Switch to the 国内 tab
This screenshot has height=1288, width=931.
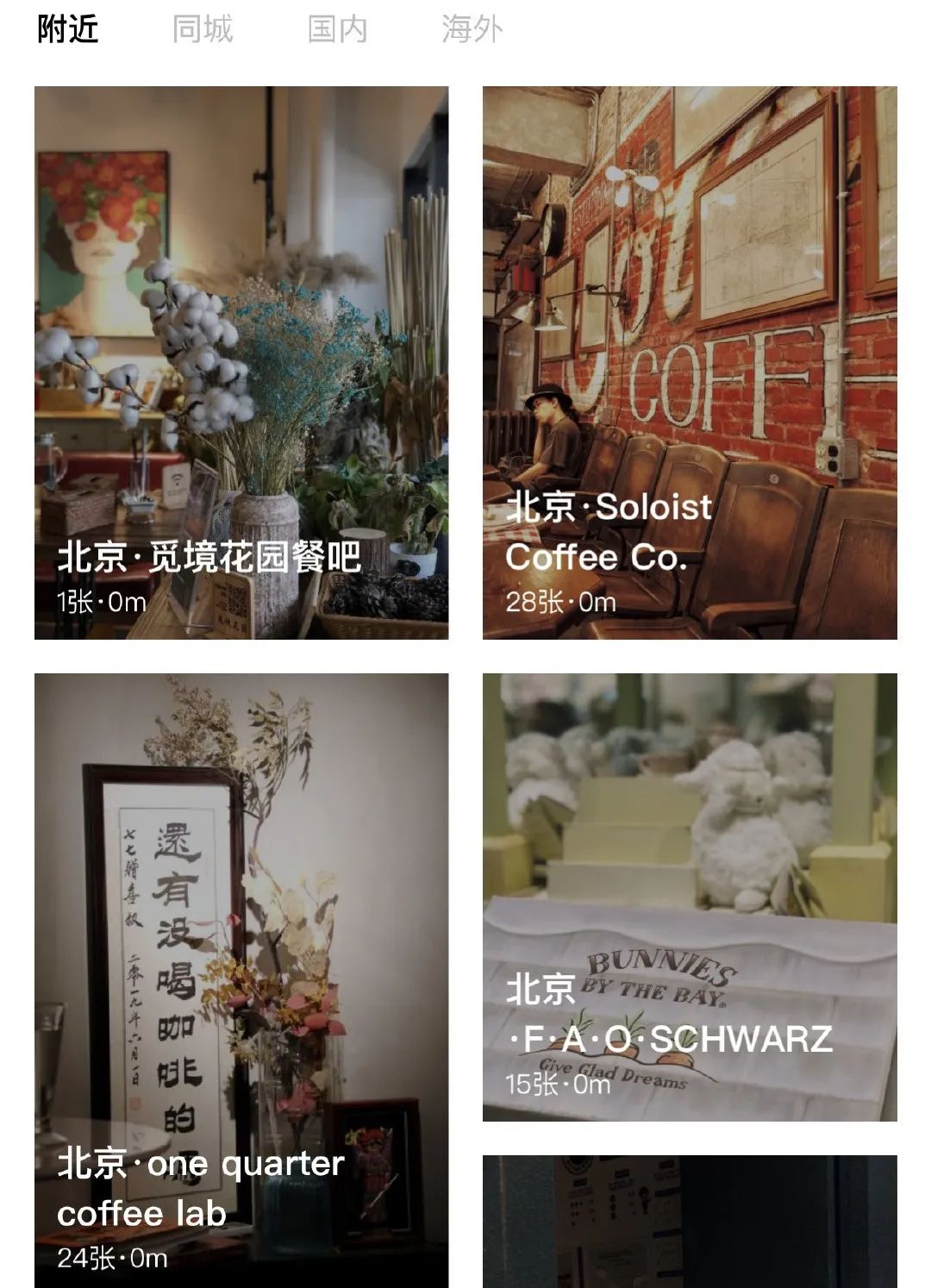click(x=337, y=29)
